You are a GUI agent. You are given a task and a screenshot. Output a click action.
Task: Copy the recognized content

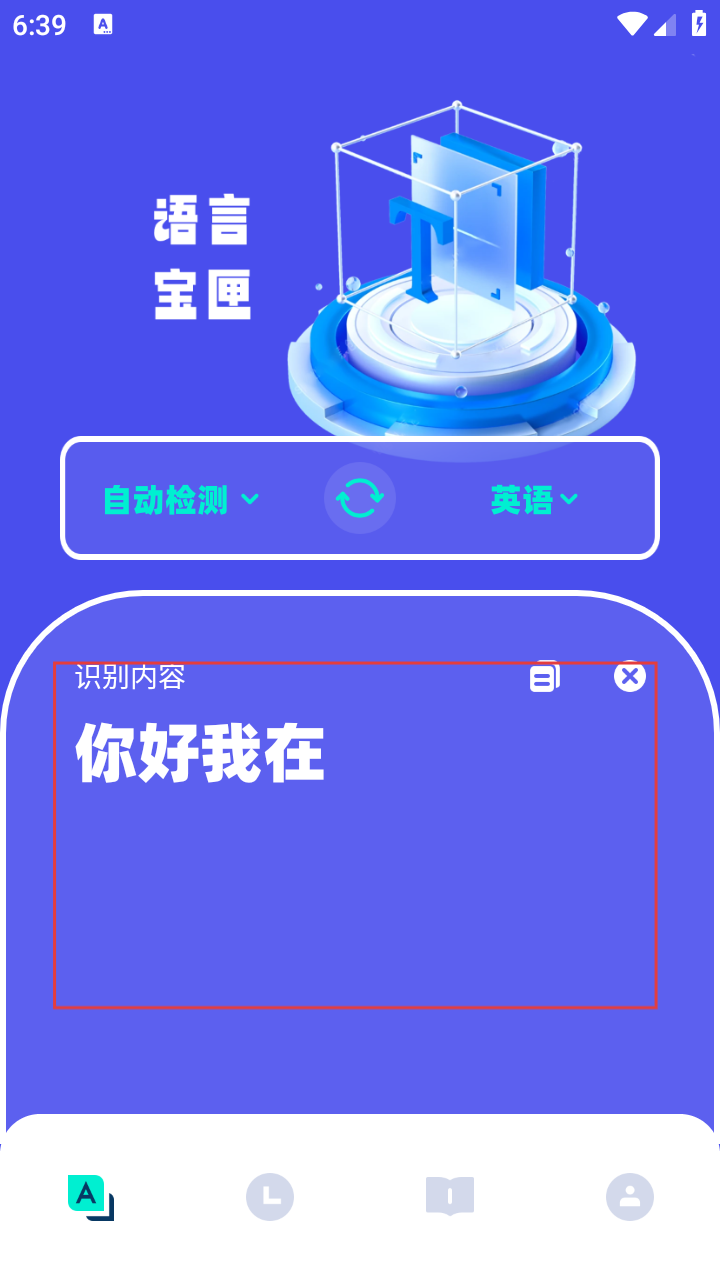click(544, 677)
